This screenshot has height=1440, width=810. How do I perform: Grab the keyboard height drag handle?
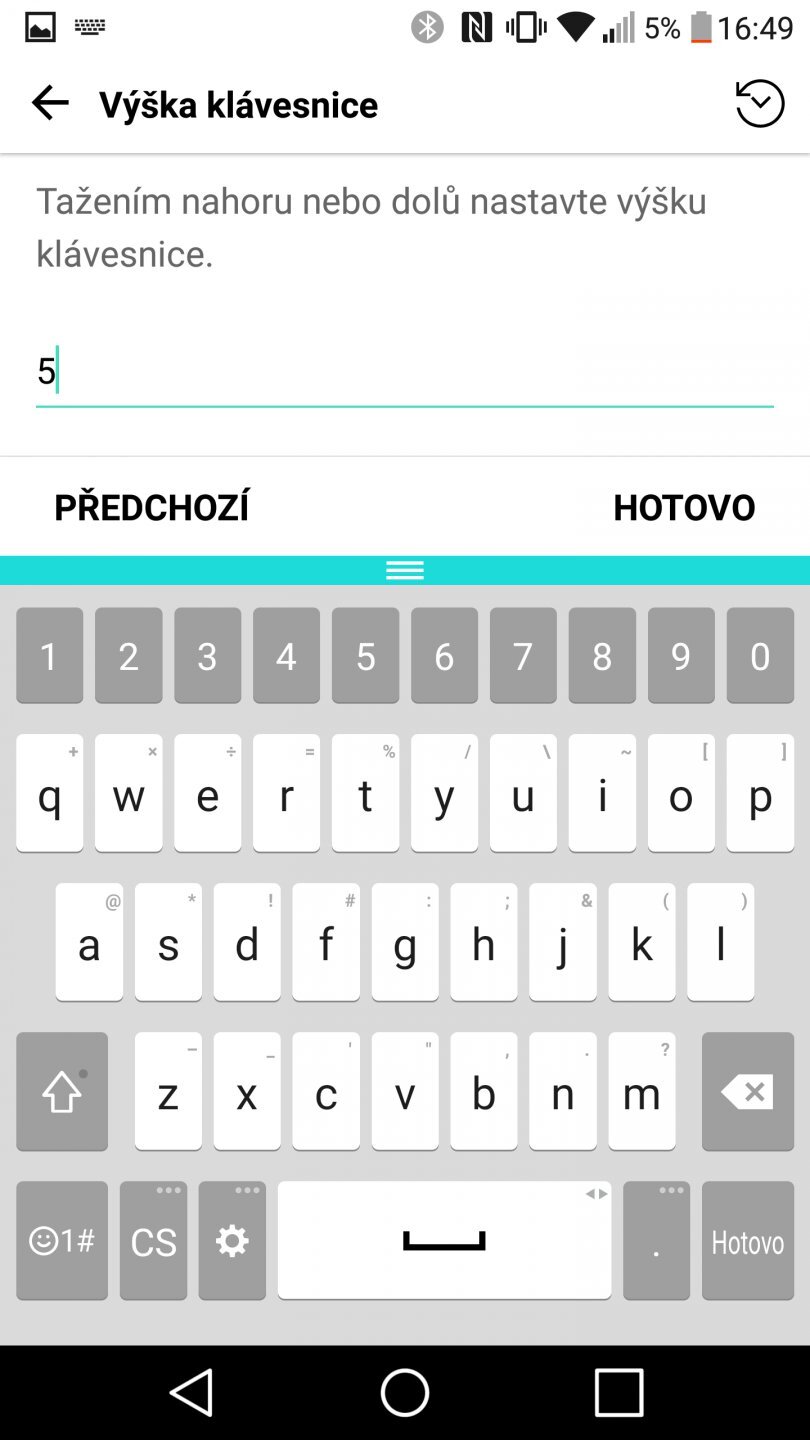[405, 569]
